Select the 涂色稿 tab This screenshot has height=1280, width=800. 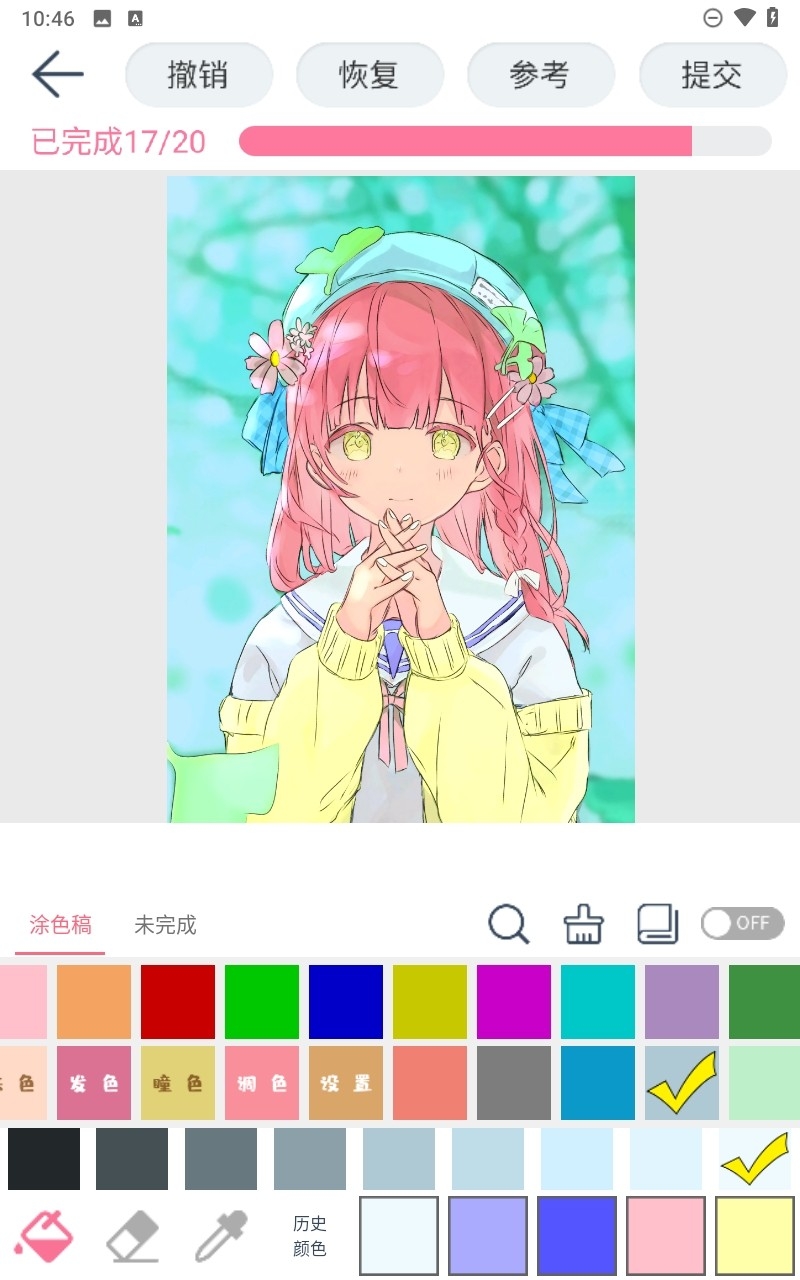tap(60, 925)
